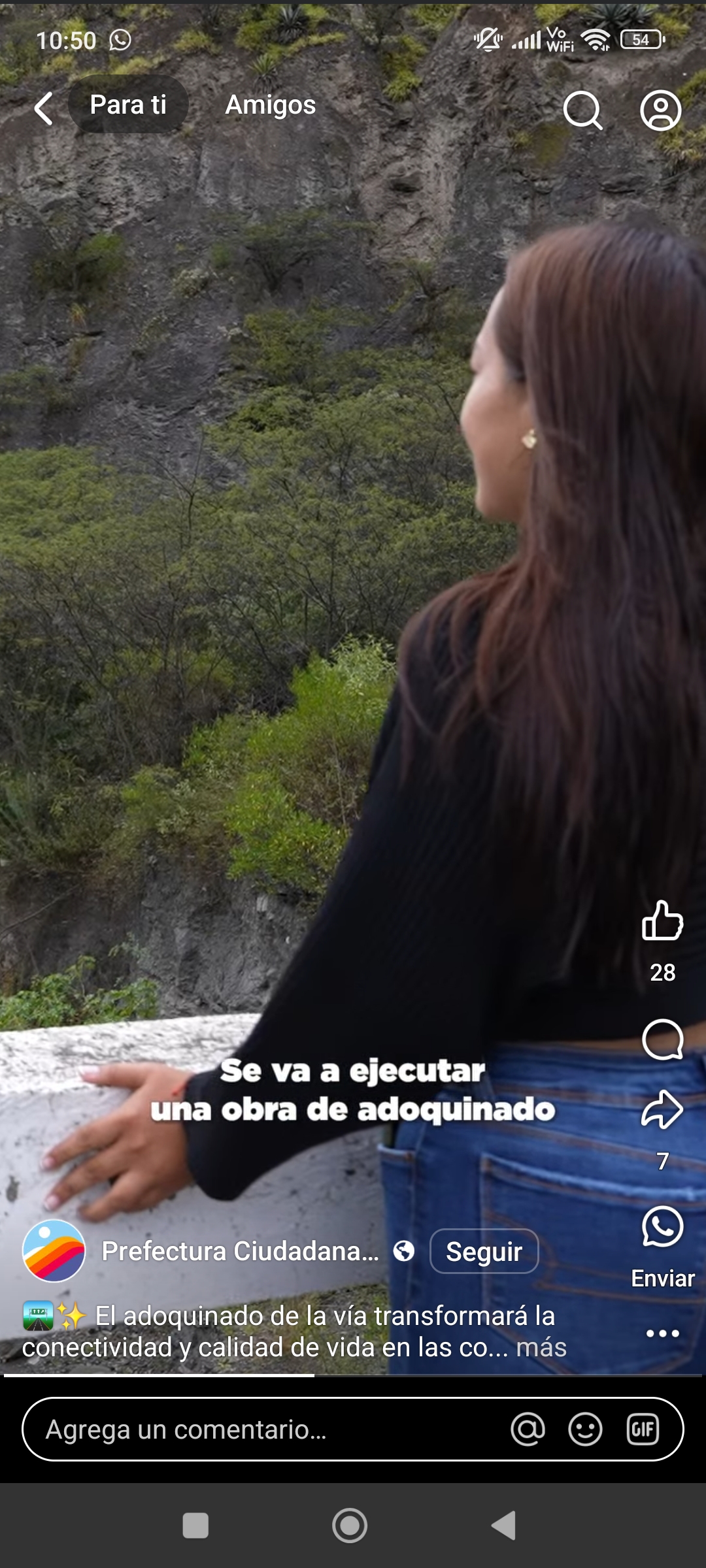Follow Prefectura Ciudadana with Seguir
706x1568 pixels.
tap(484, 1252)
